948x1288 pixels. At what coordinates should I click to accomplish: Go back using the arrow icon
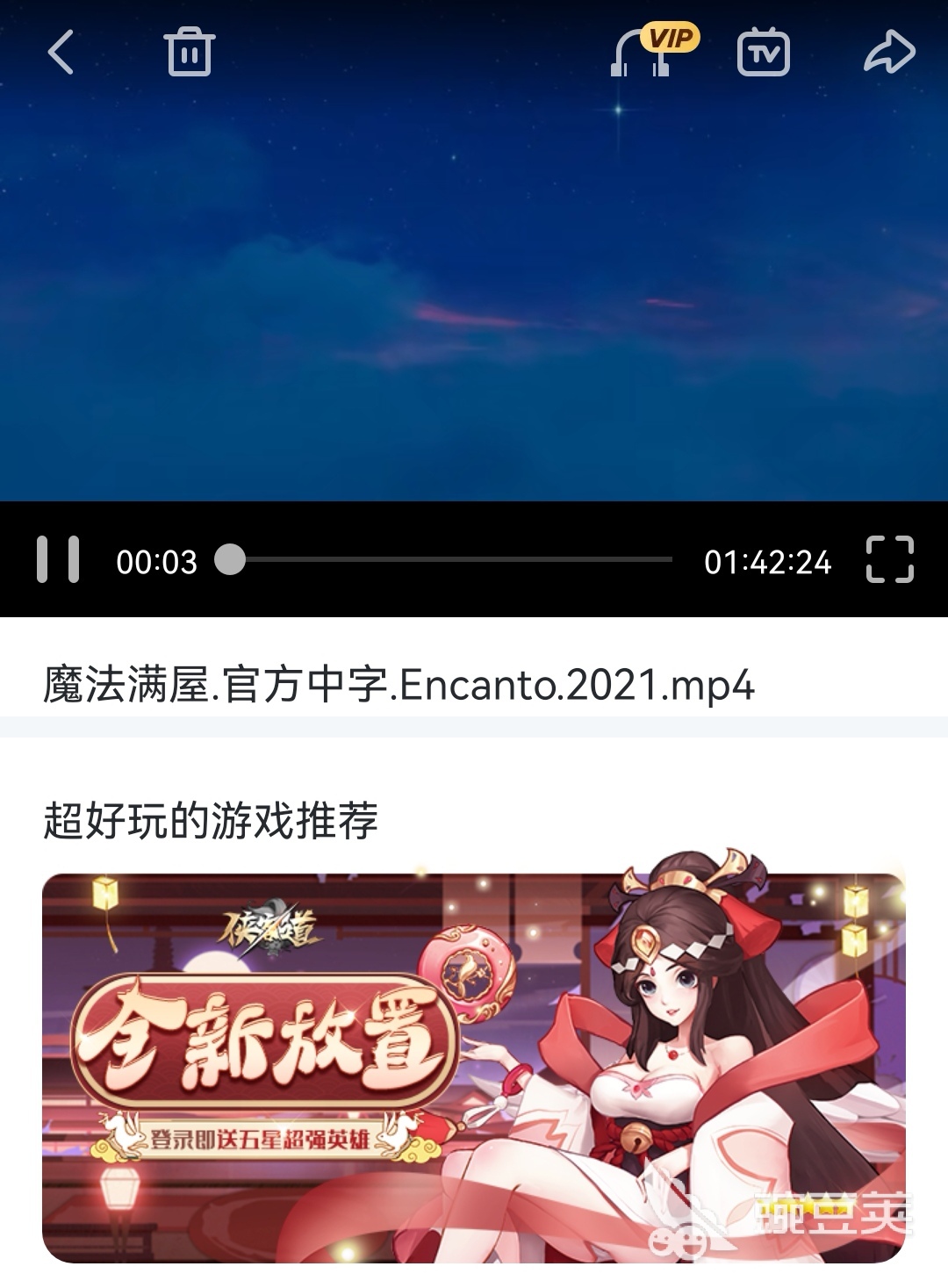pyautogui.click(x=61, y=52)
